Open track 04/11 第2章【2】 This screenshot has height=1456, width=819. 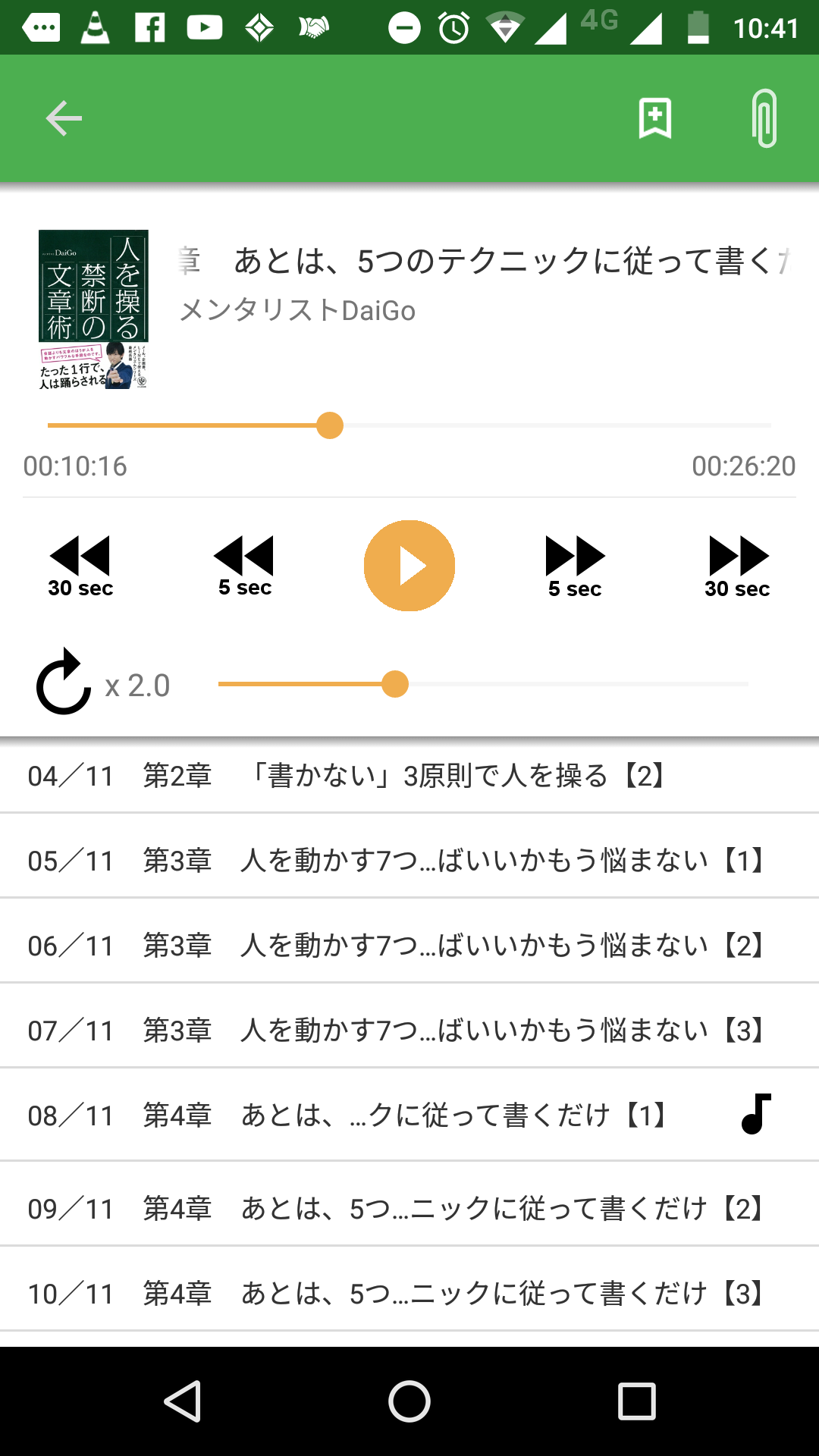pyautogui.click(x=409, y=776)
